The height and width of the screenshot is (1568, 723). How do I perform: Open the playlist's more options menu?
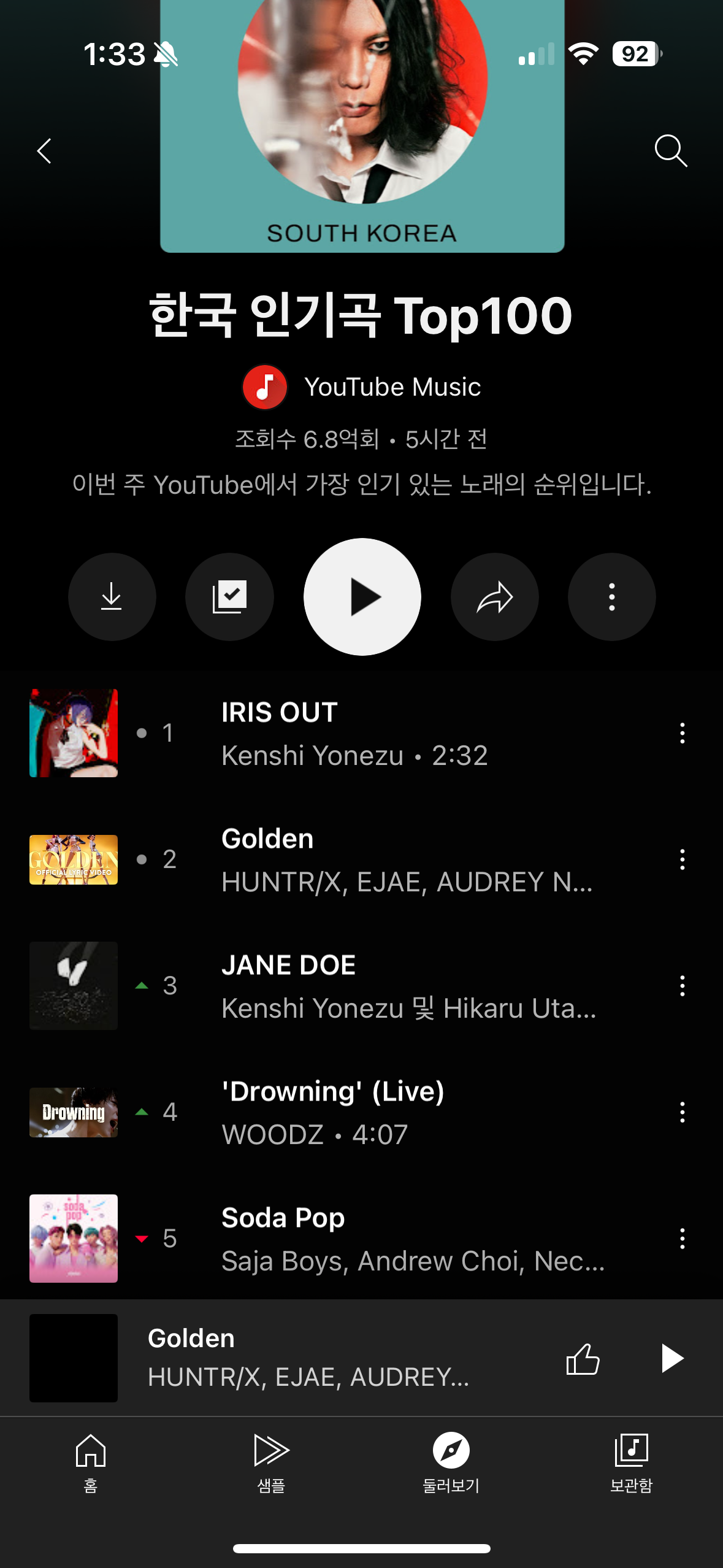point(611,597)
